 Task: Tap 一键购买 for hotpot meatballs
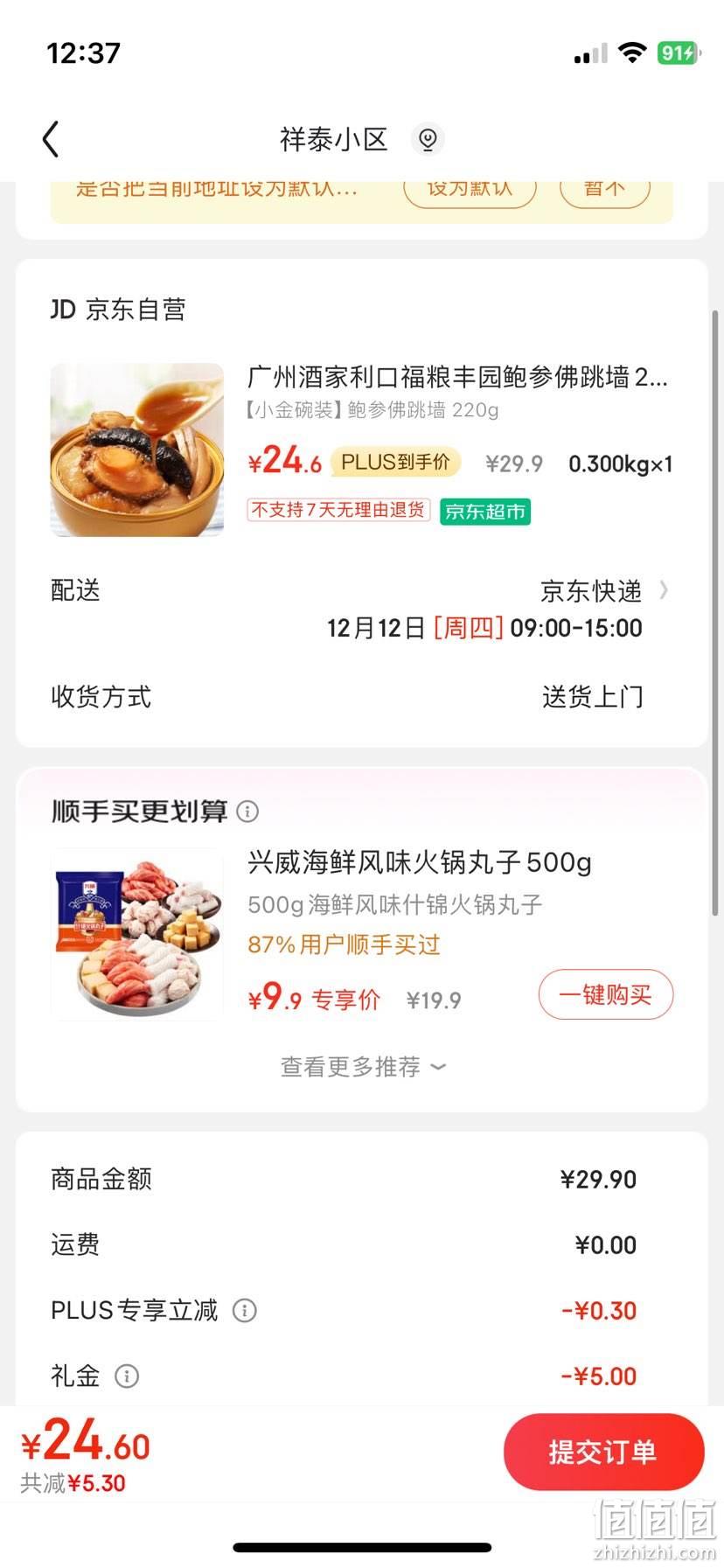(606, 994)
